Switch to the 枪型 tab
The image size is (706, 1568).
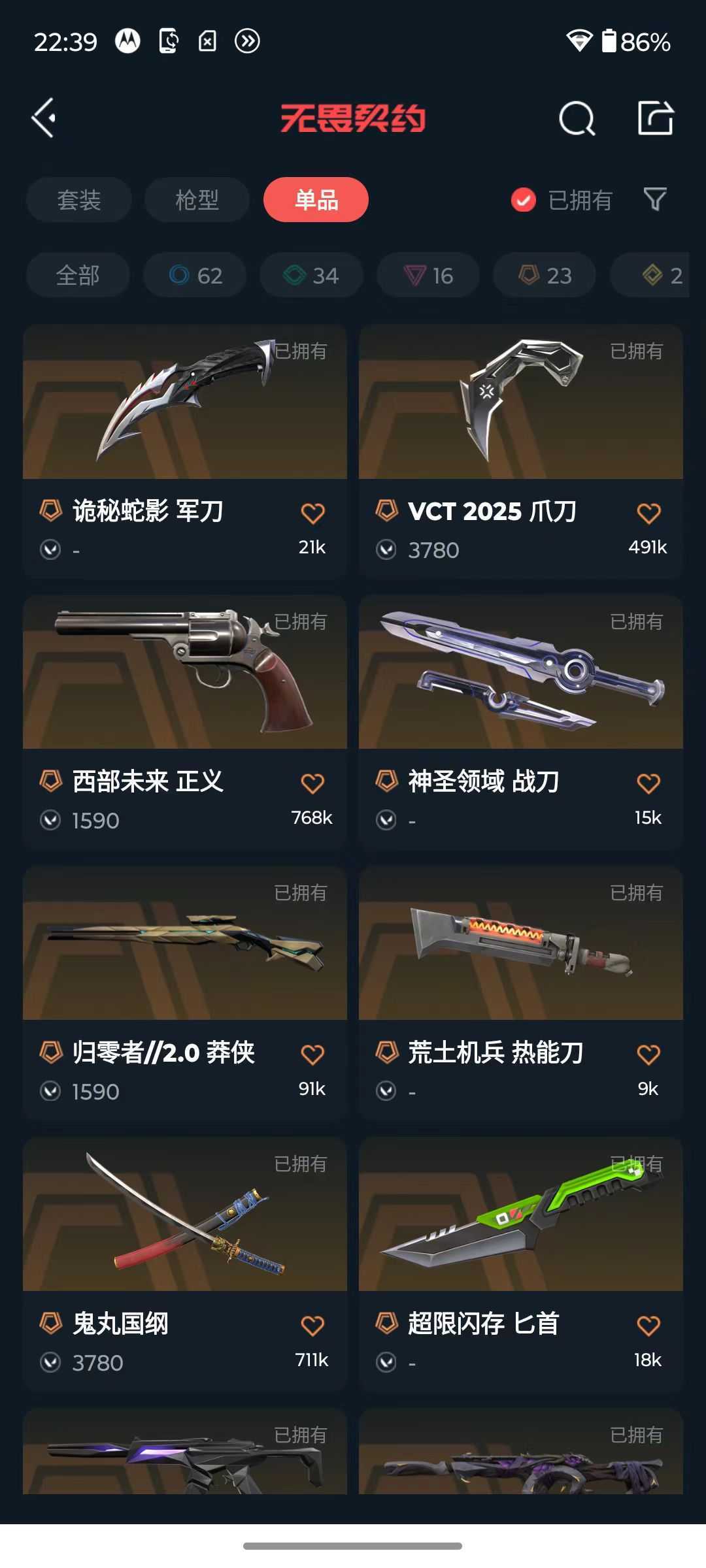[197, 200]
